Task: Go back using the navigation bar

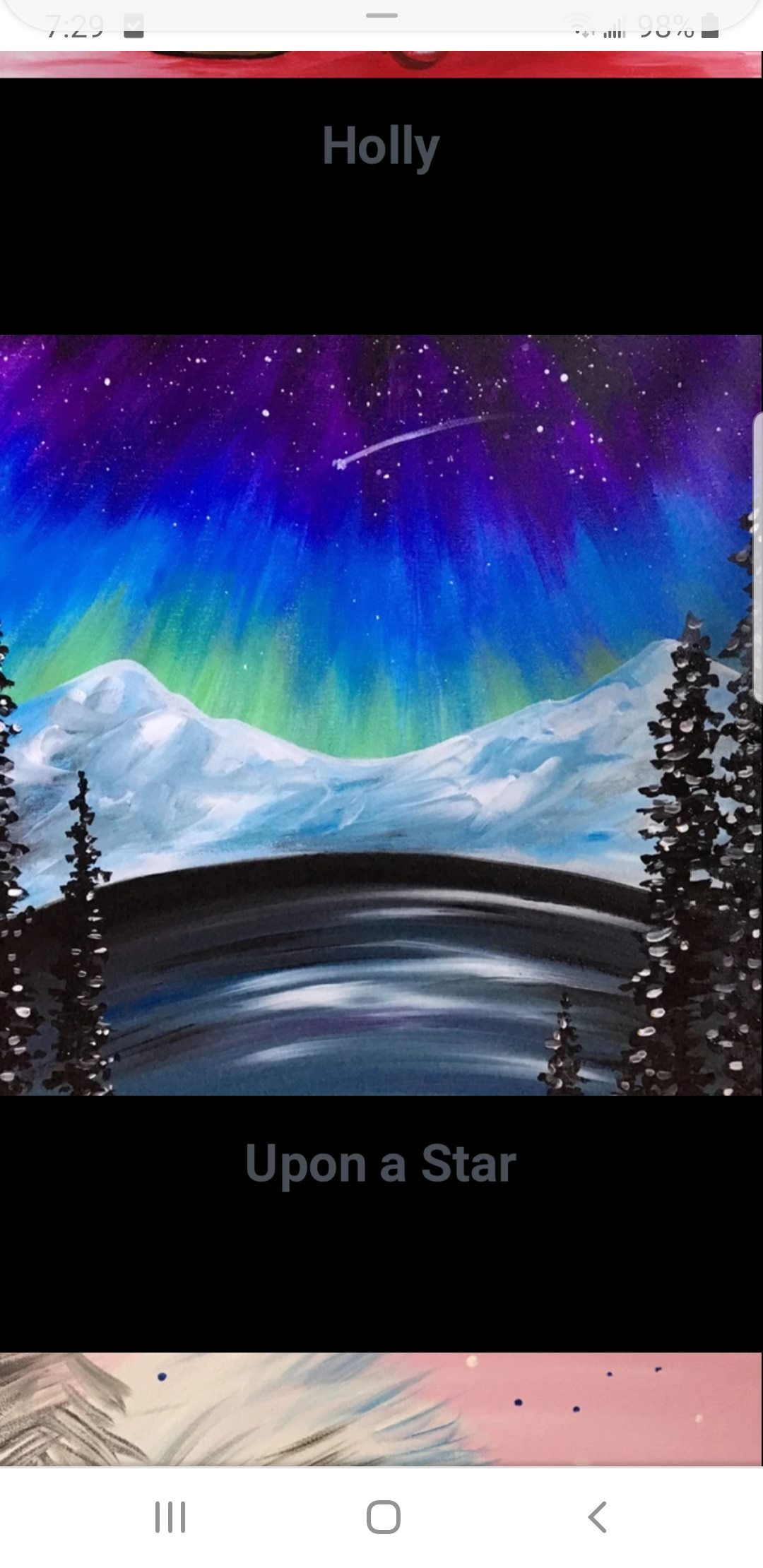Action: coord(597,1516)
